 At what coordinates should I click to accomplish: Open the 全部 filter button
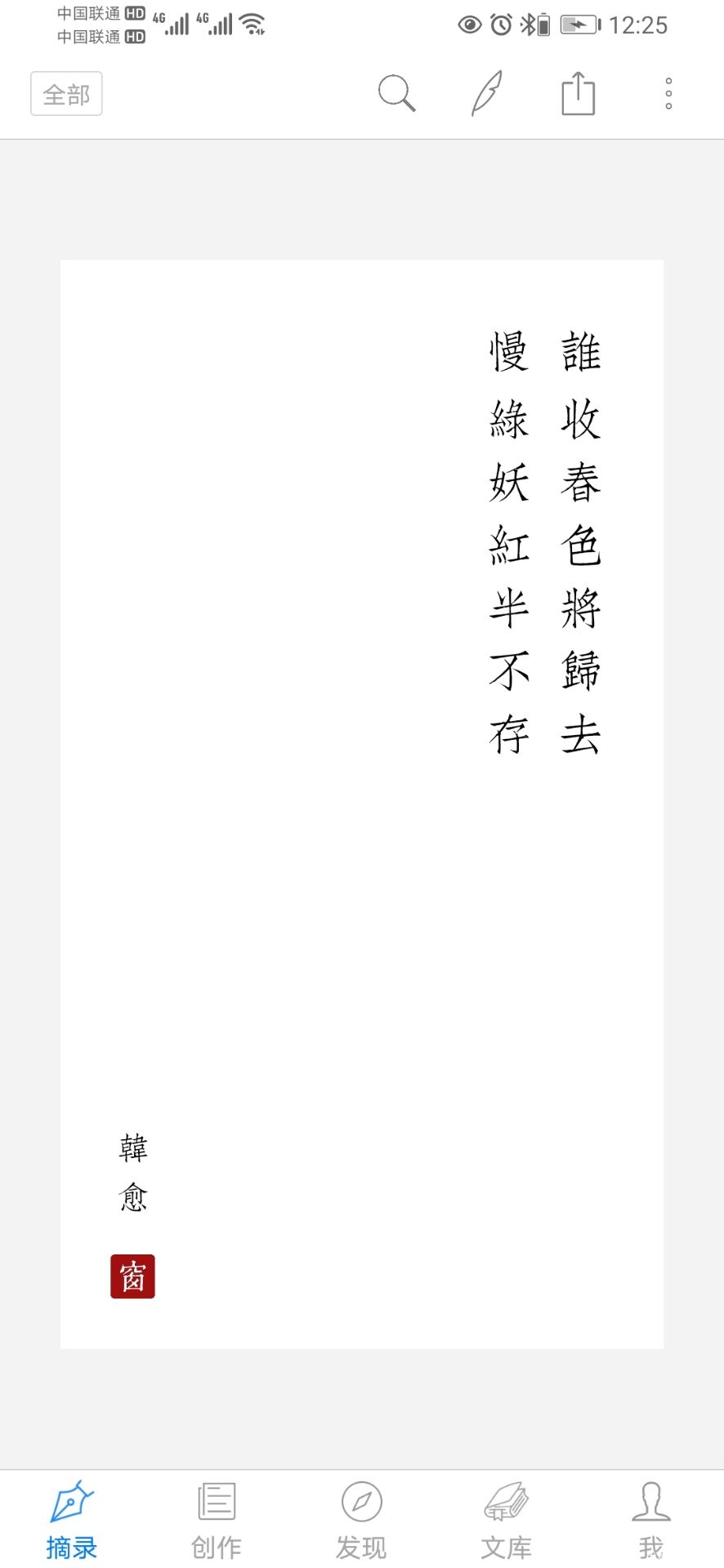pyautogui.click(x=66, y=94)
